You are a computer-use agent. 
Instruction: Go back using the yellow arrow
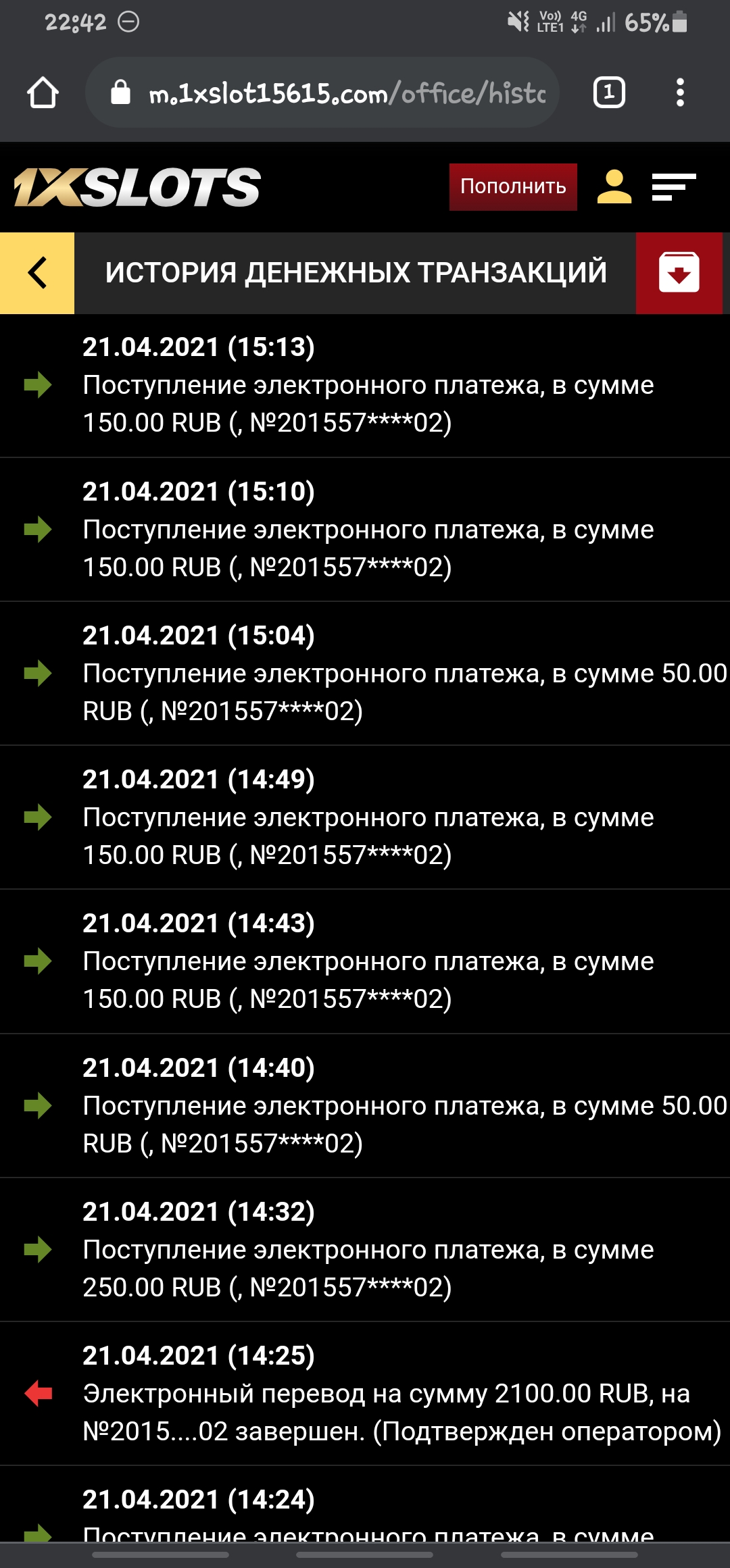[37, 273]
